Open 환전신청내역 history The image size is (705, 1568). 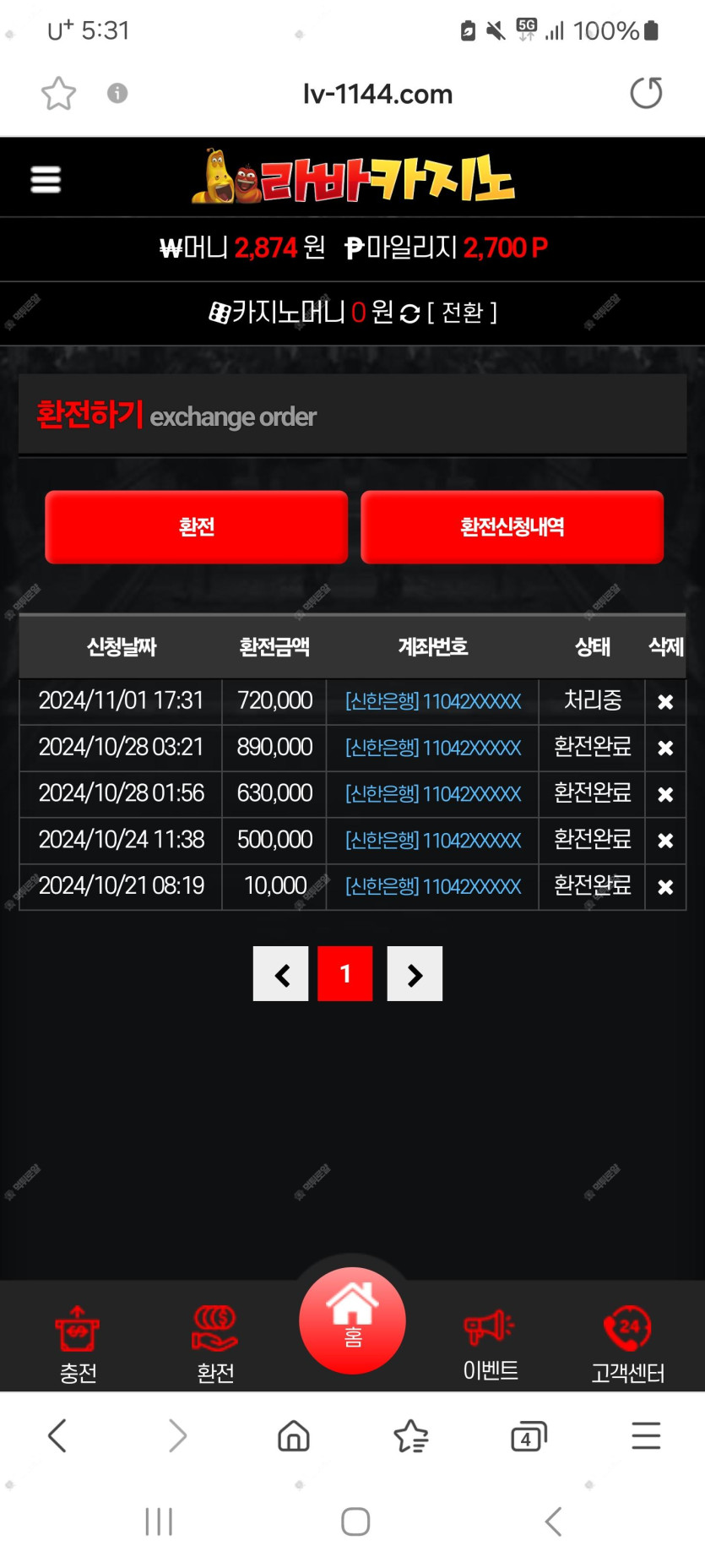(x=512, y=527)
